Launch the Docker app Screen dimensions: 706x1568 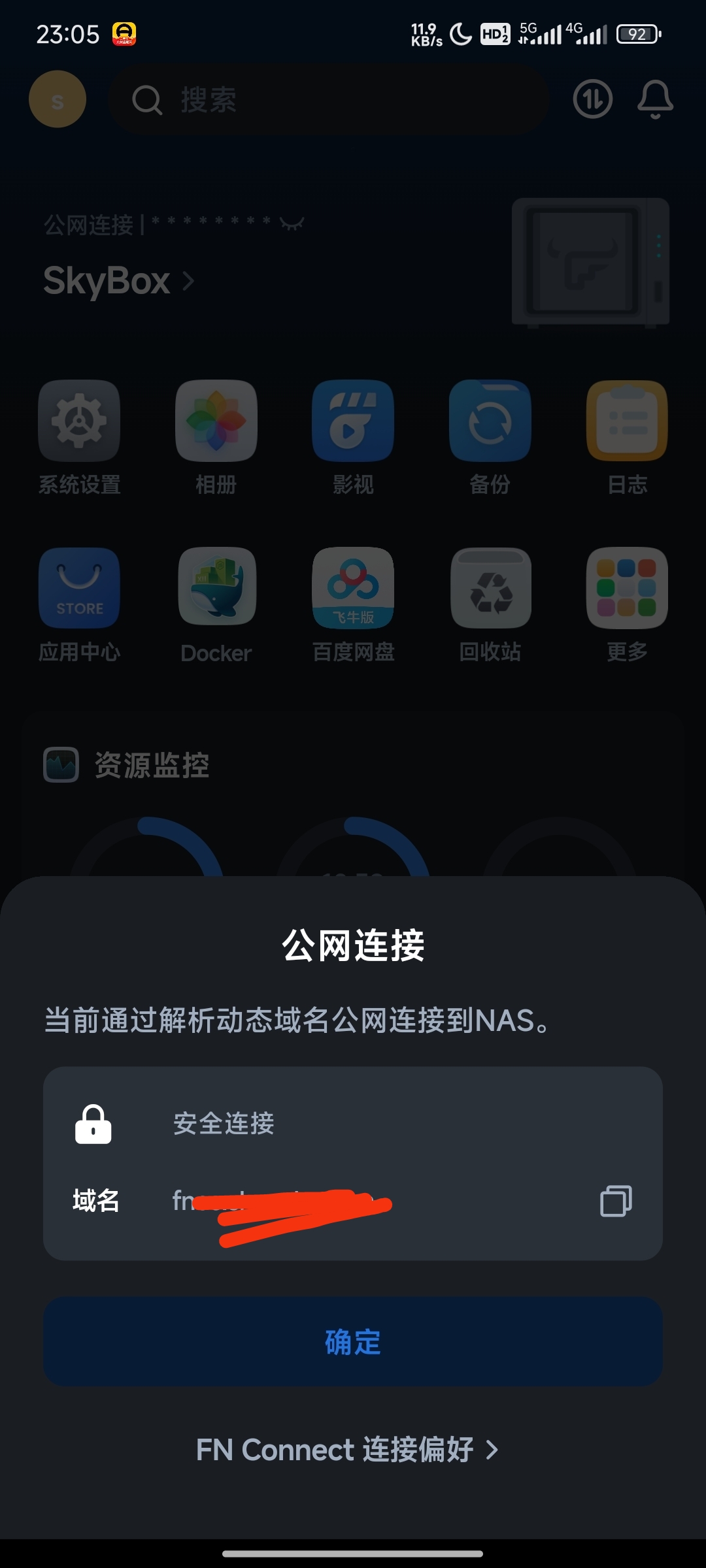pyautogui.click(x=216, y=588)
